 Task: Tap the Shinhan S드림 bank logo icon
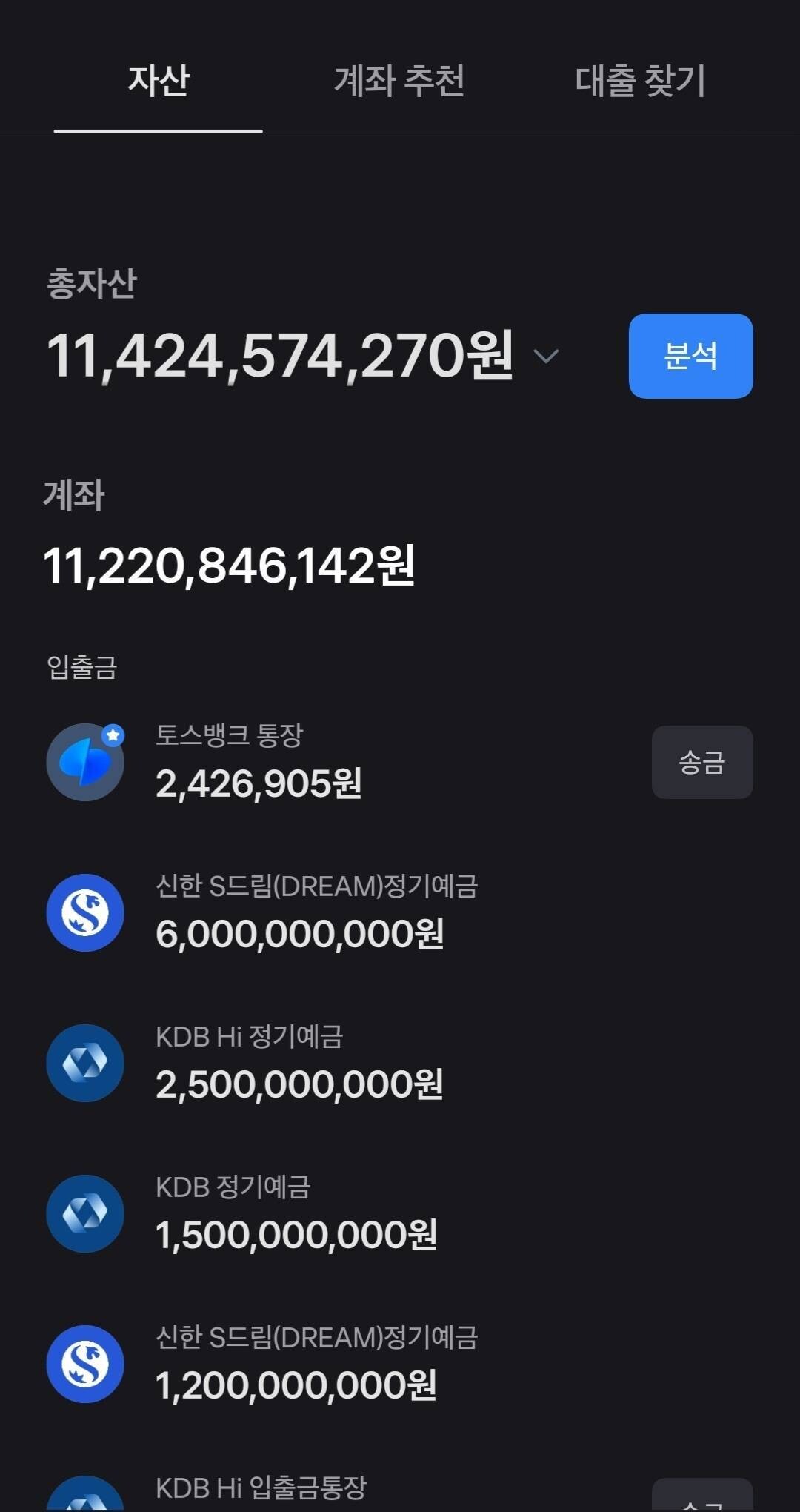[84, 912]
